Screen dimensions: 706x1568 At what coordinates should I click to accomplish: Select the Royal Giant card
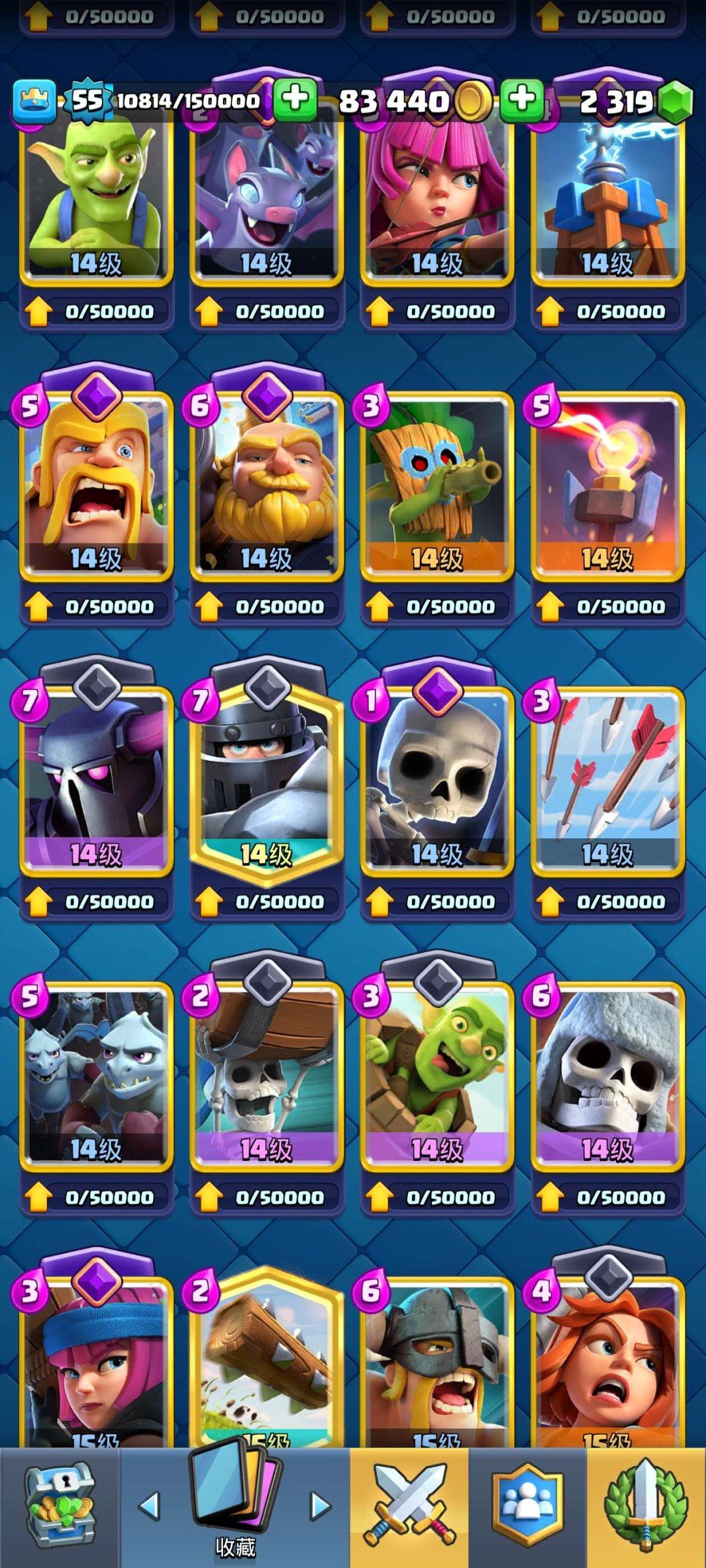point(267,483)
